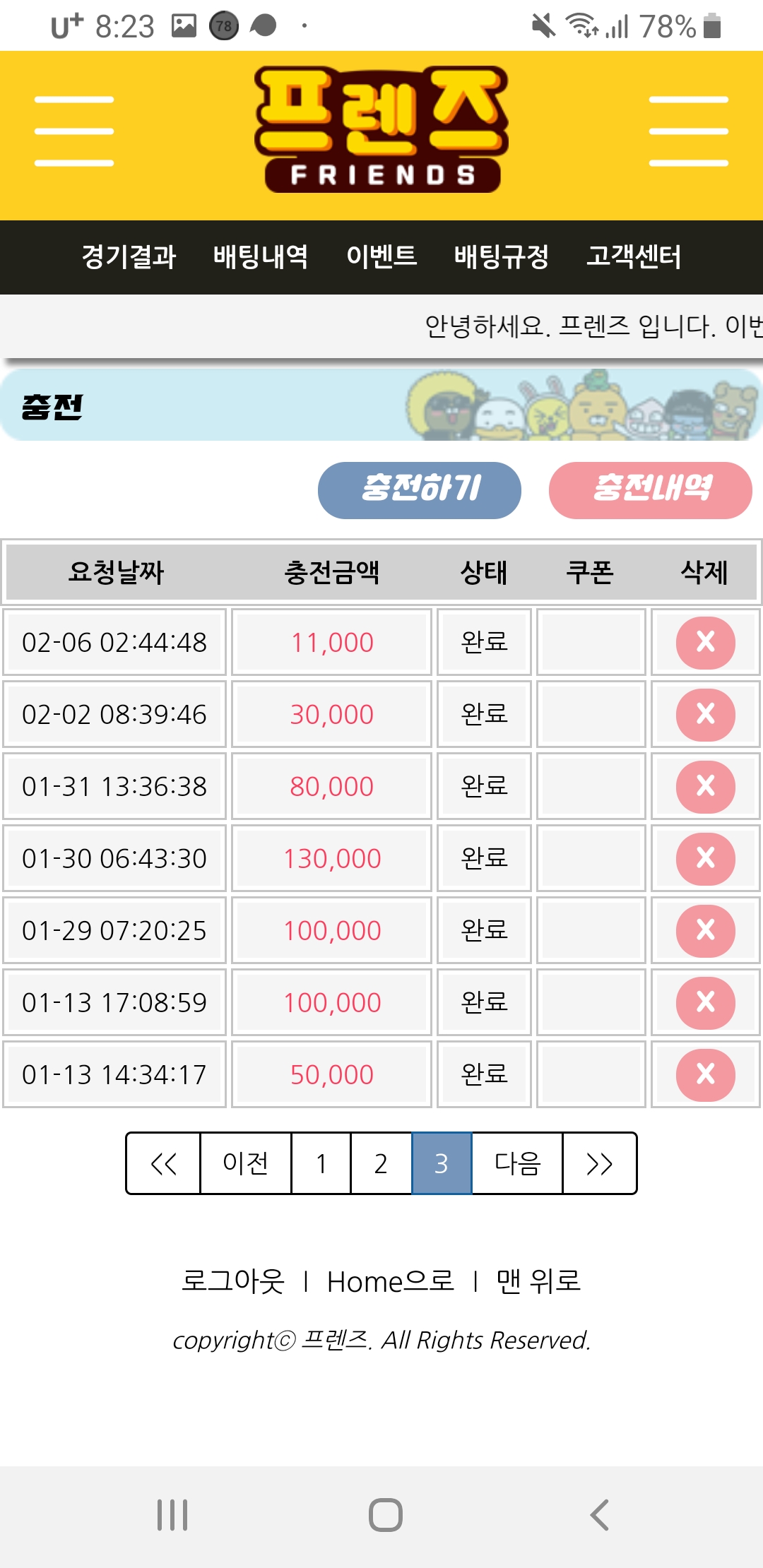Tap the 충전하기 button
Image resolution: width=763 pixels, height=1568 pixels.
coord(420,490)
